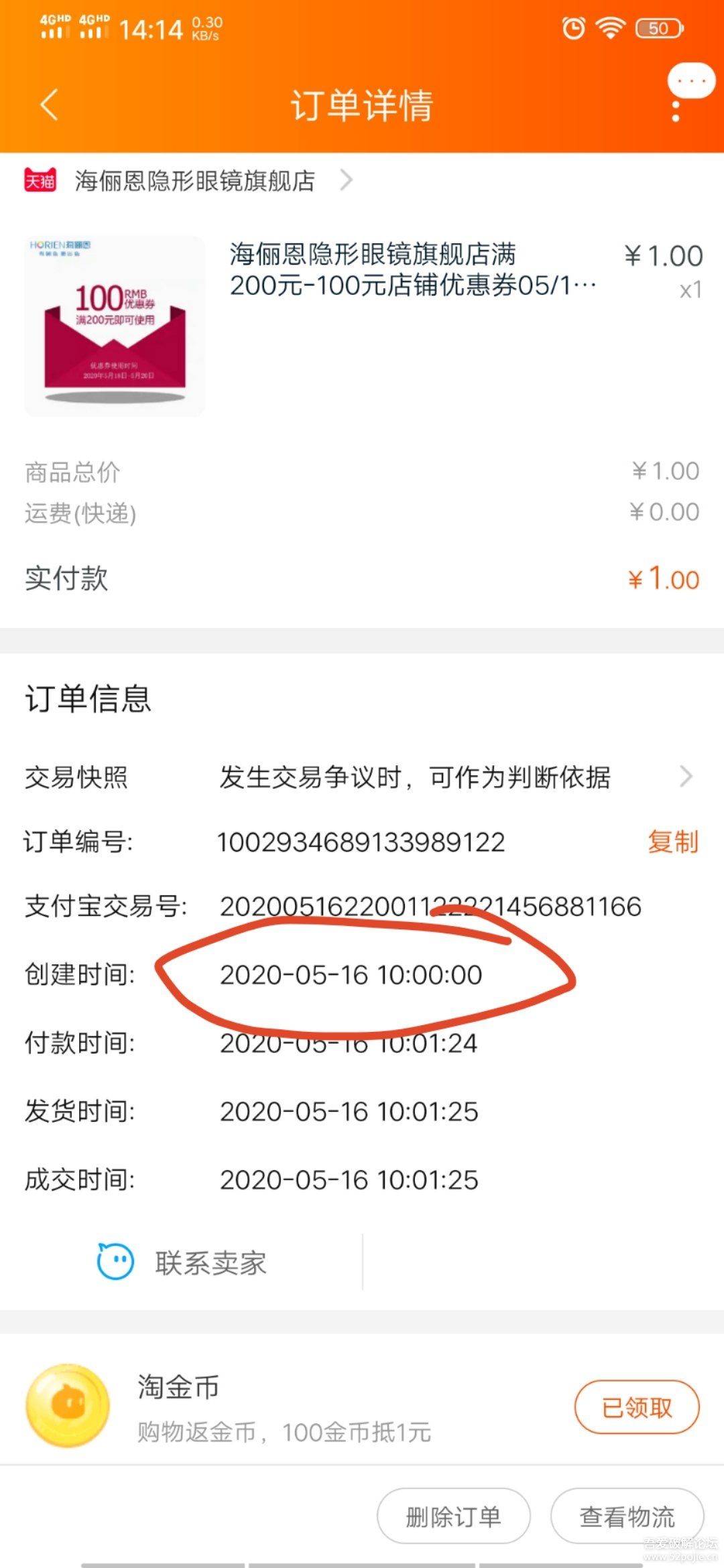The image size is (724, 1568).
Task: Copy the order number with 复制
Action: [672, 842]
